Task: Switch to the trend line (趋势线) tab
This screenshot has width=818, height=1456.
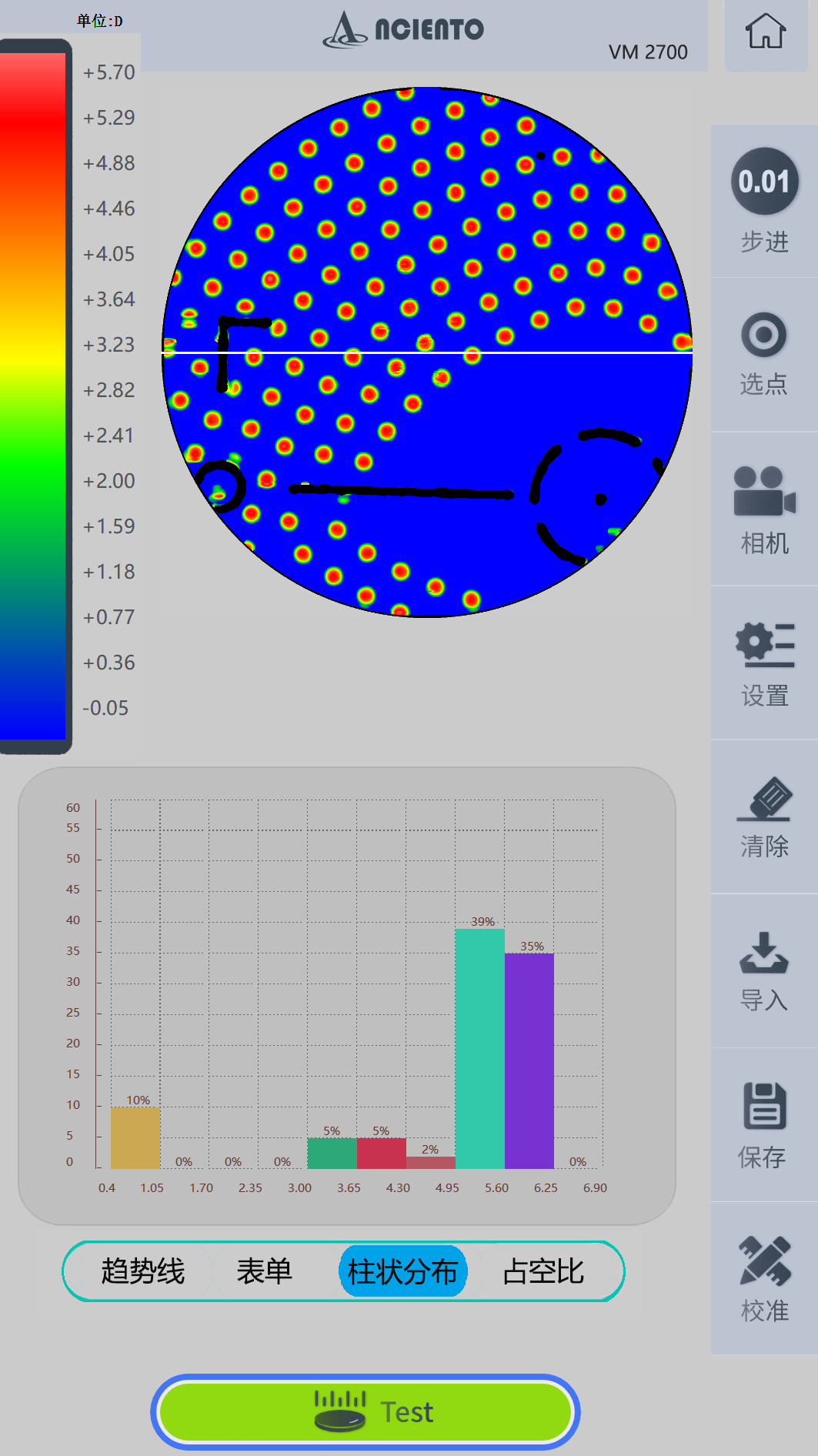Action: pyautogui.click(x=143, y=1271)
